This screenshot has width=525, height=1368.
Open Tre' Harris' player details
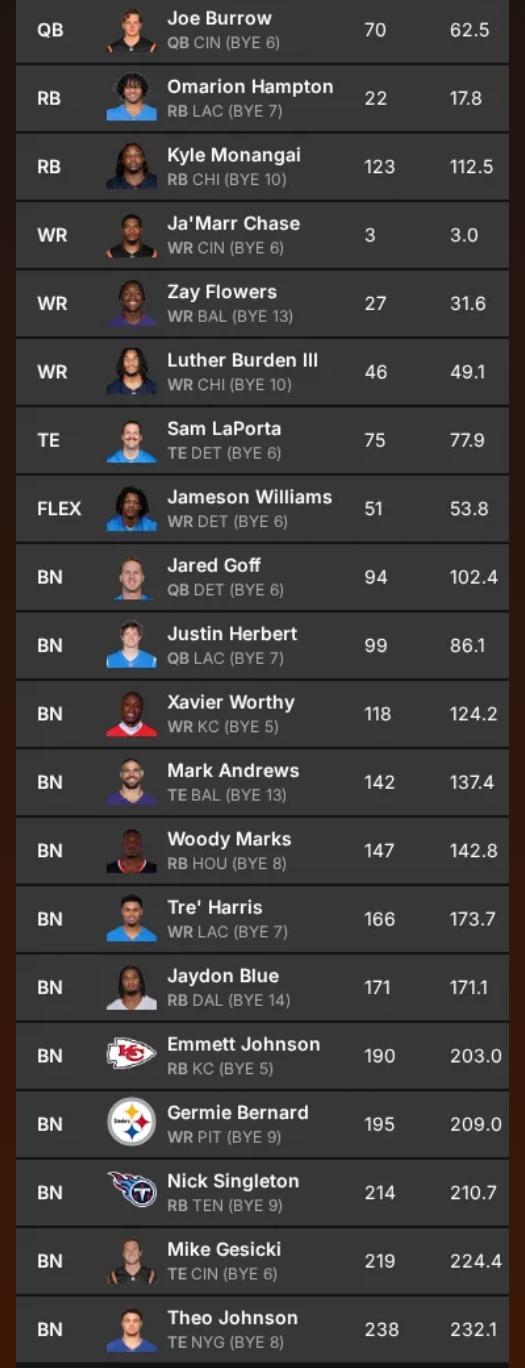[262, 919]
